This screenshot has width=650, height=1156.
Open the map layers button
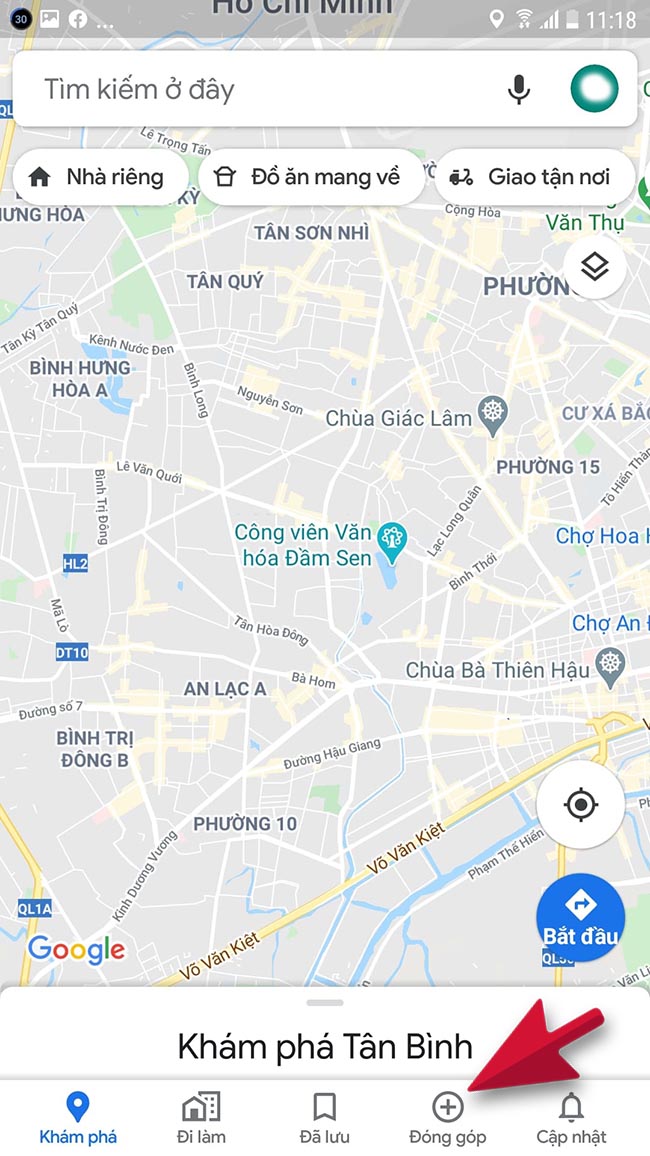click(595, 267)
